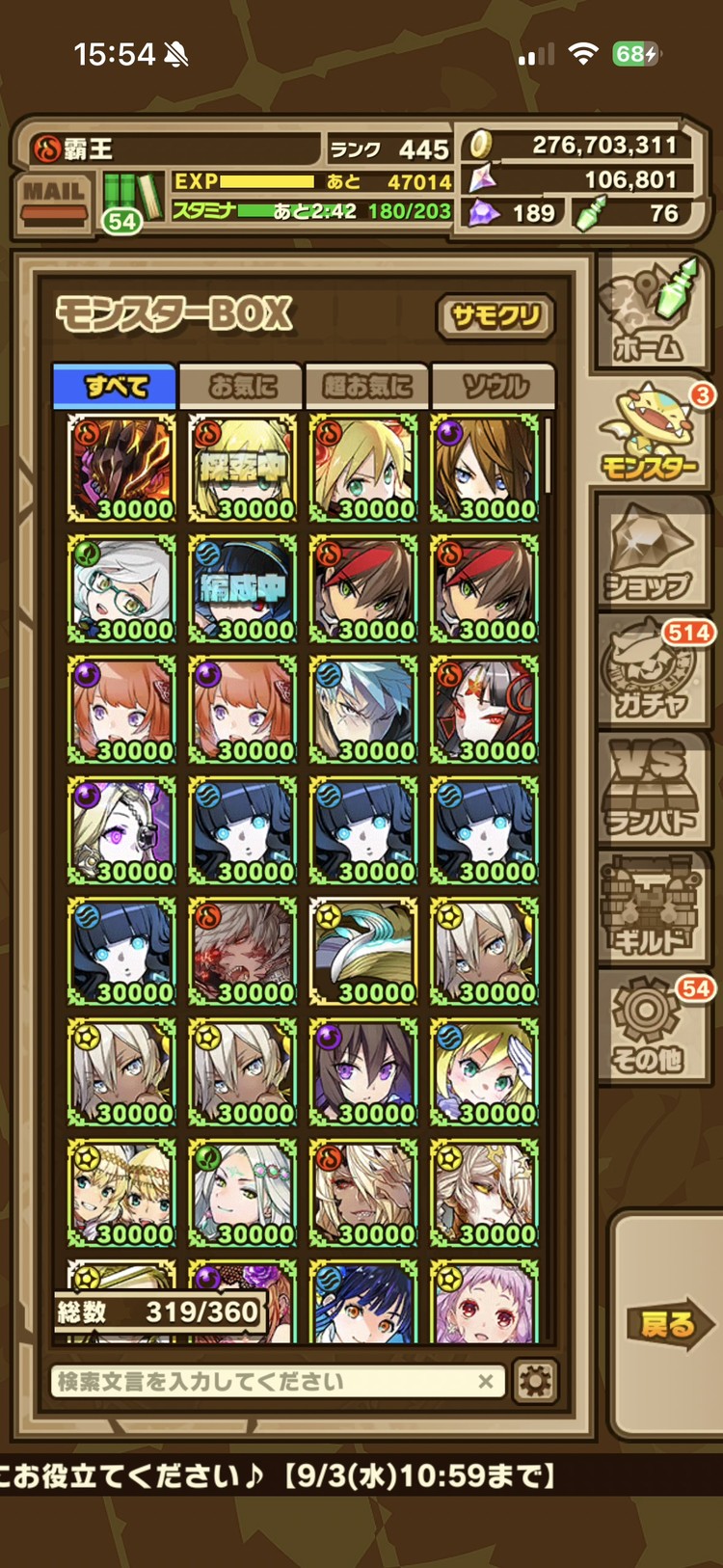This screenshot has width=723, height=1568.
Task: Tap the サモクリ button
Action: pos(495,316)
